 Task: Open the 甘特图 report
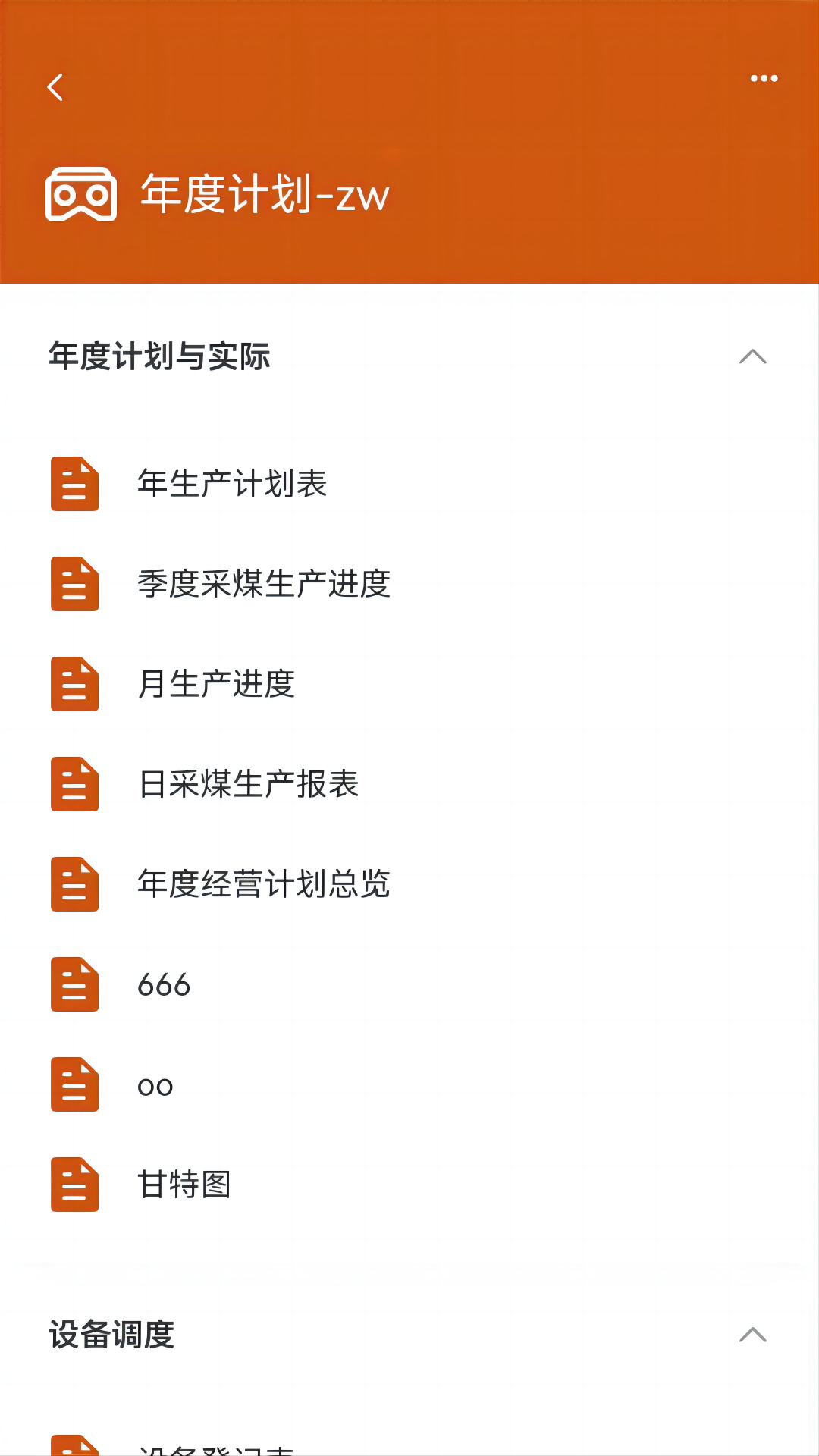(184, 1185)
